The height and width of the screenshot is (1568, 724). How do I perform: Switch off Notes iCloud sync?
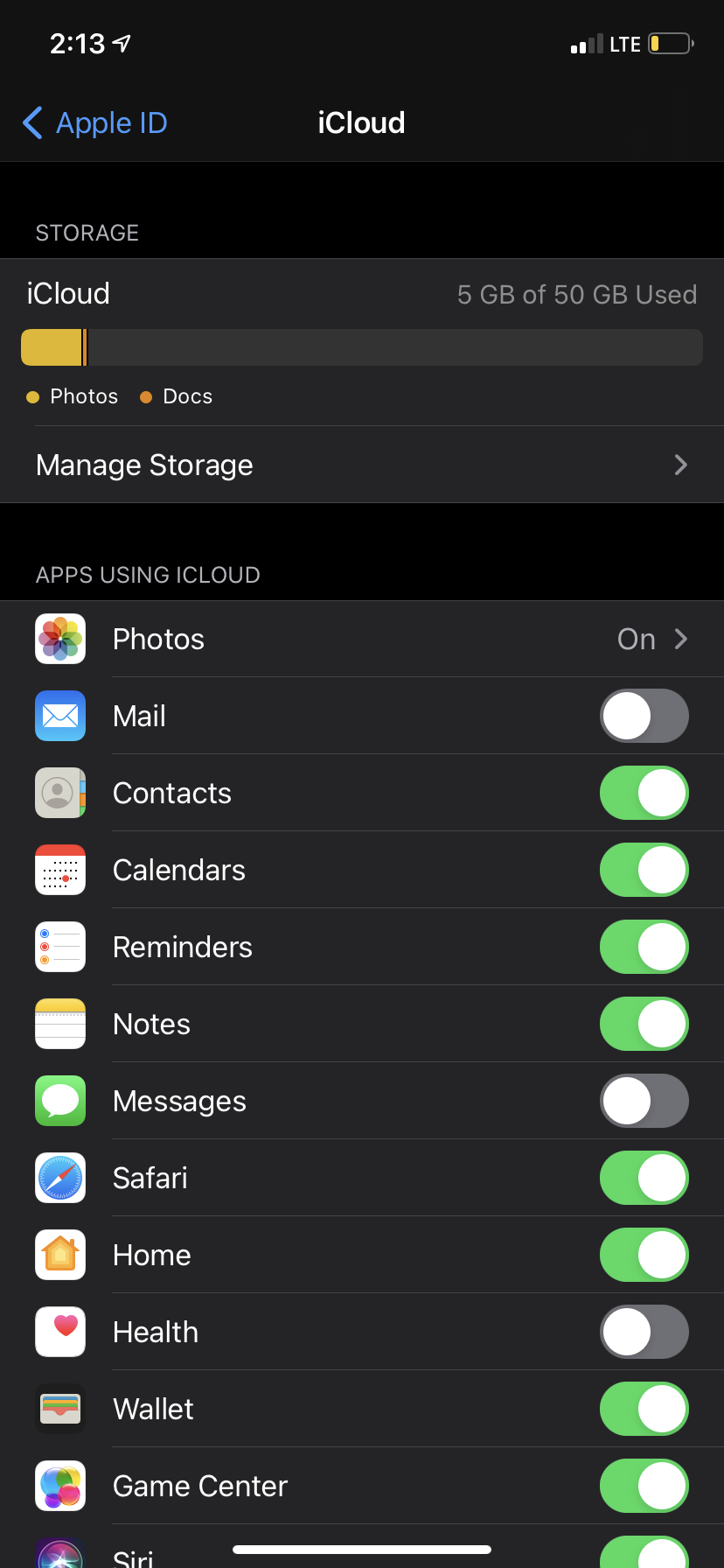644,1025
